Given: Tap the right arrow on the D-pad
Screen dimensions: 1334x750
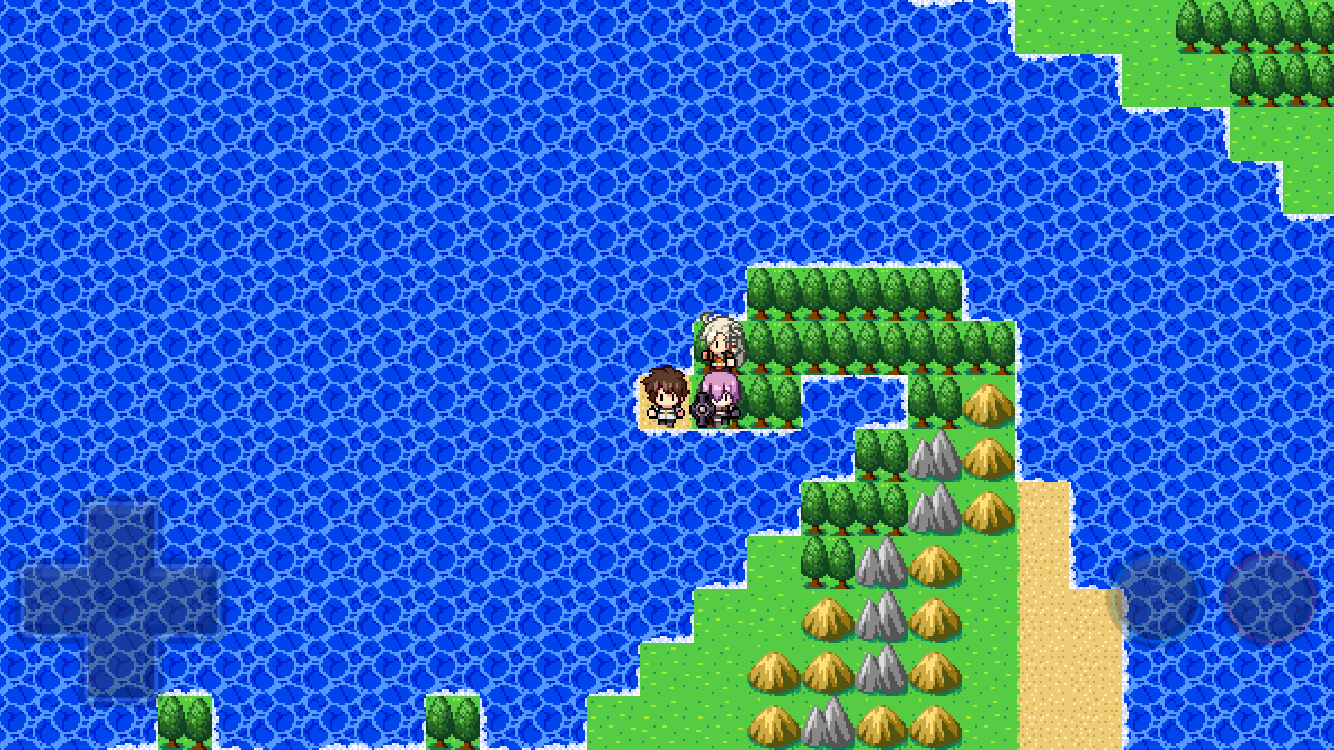Looking at the screenshot, I should (190, 600).
